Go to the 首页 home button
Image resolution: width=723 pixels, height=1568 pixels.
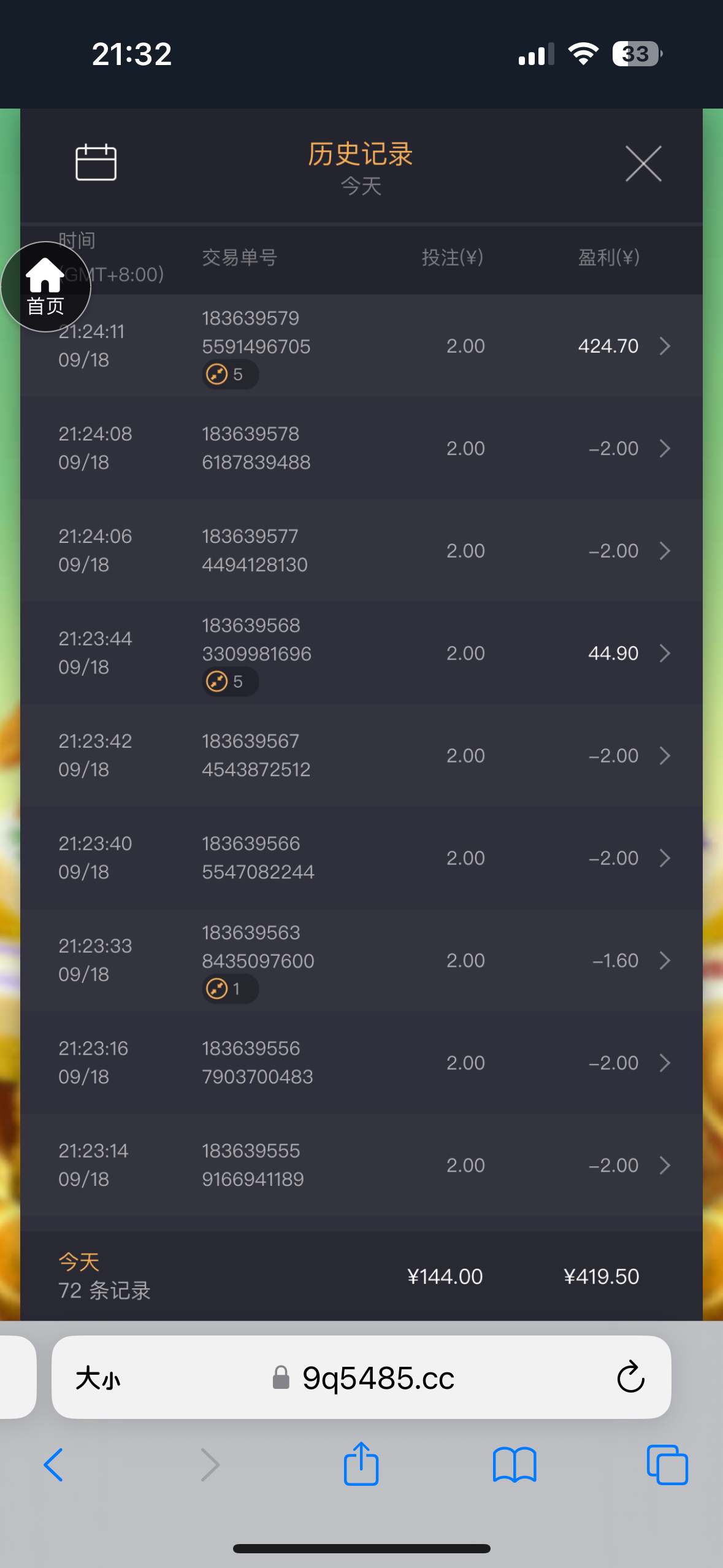tap(45, 287)
